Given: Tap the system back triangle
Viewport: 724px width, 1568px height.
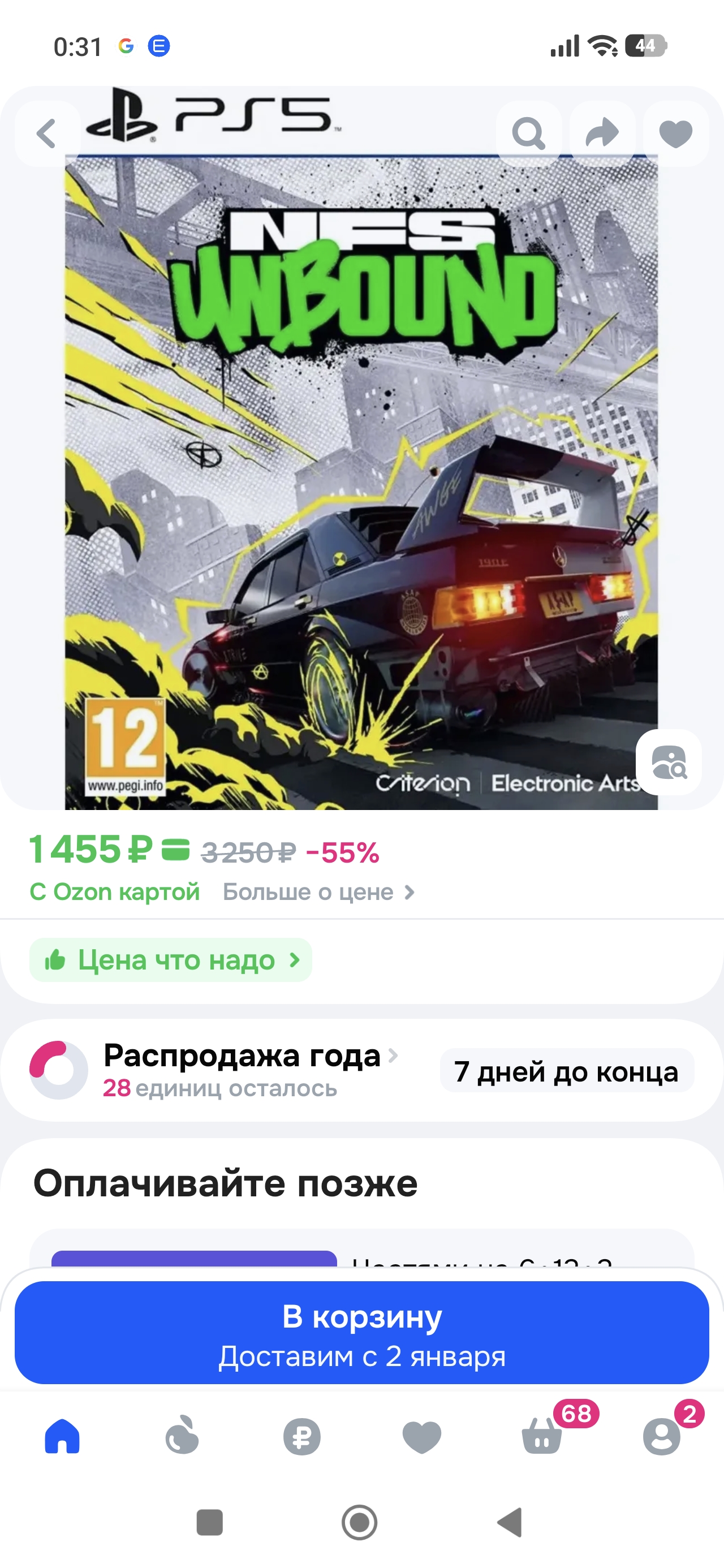Looking at the screenshot, I should pos(510,1522).
